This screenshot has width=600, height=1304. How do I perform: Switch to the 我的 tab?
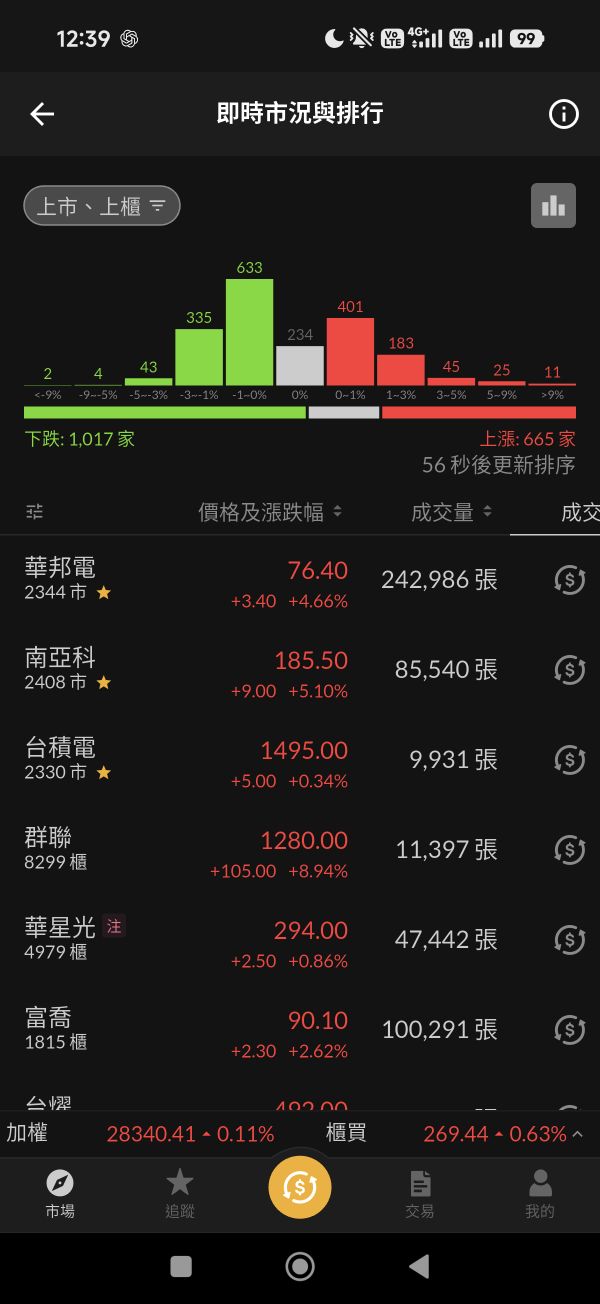coord(540,1194)
